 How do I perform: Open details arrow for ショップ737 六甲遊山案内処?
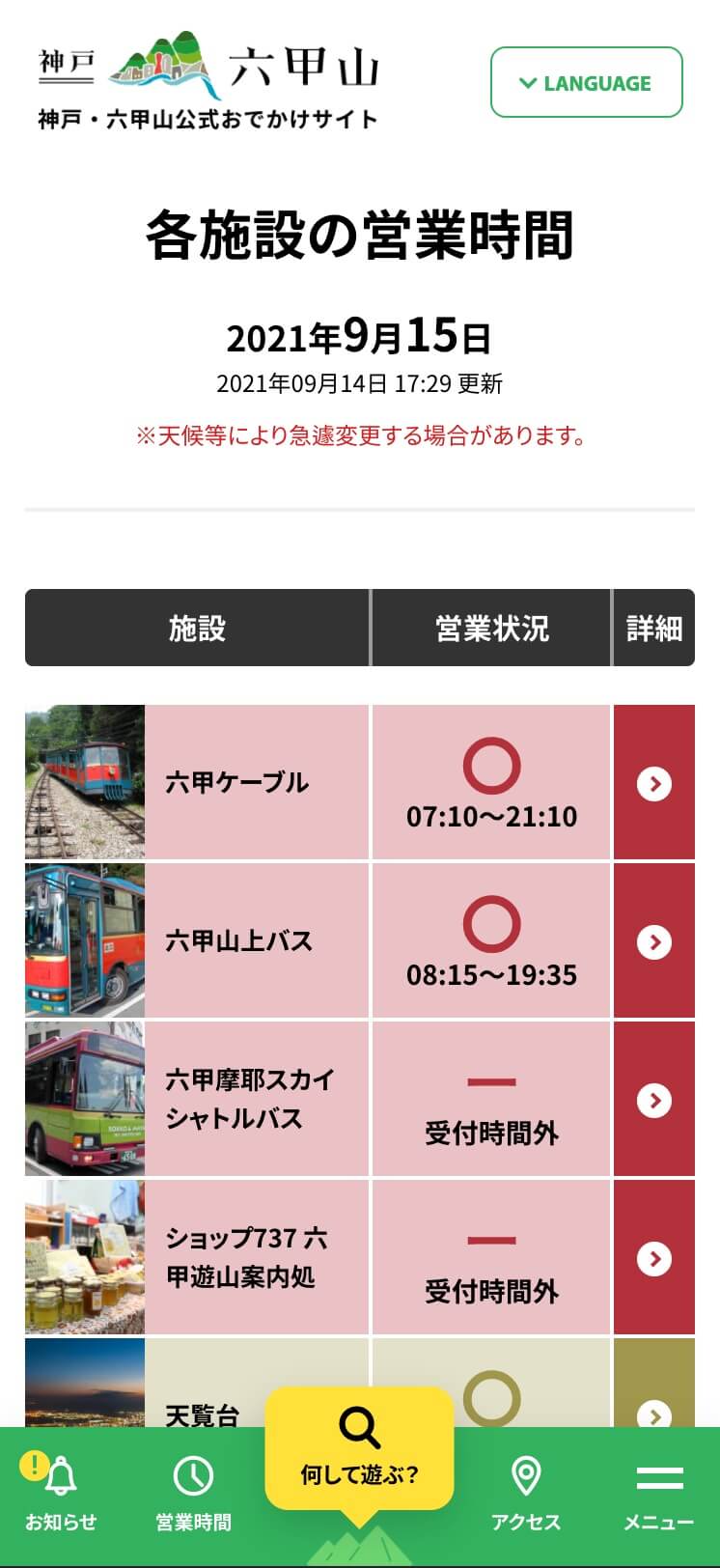(x=654, y=1259)
